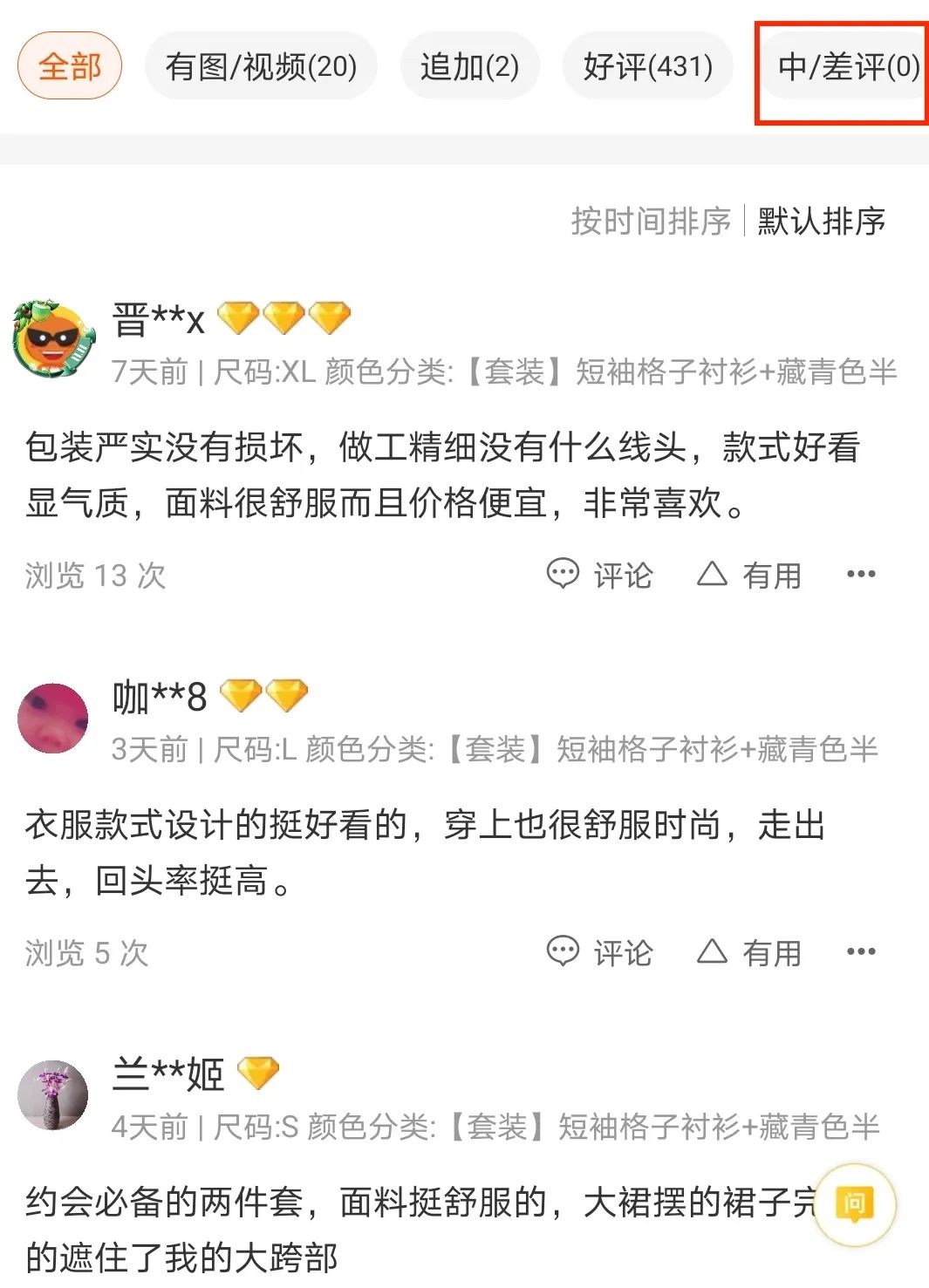Select the 全部 reviews tab
Screen dimensions: 929x1288
tap(69, 65)
